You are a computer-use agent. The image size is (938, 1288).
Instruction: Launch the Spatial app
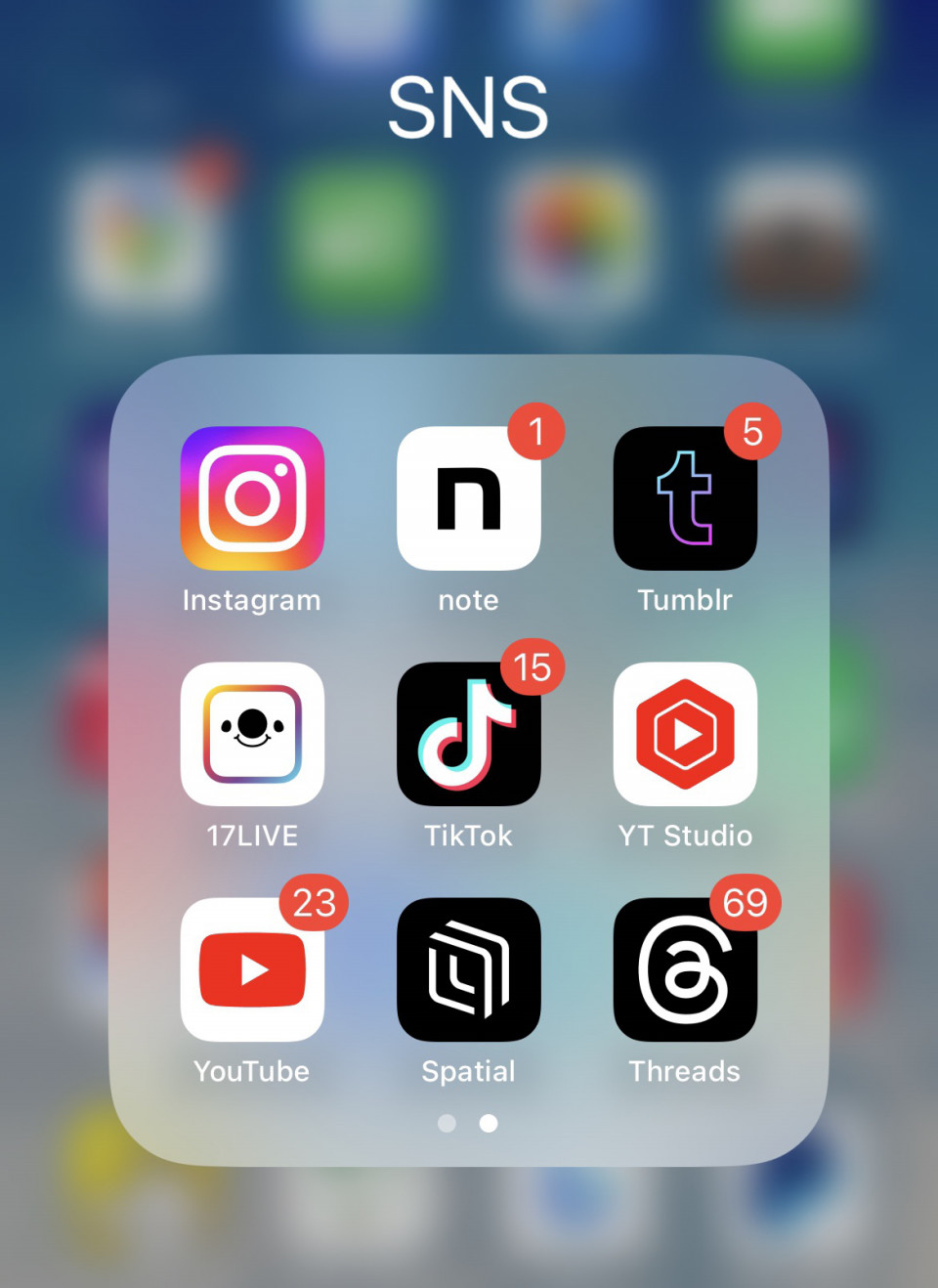click(468, 969)
